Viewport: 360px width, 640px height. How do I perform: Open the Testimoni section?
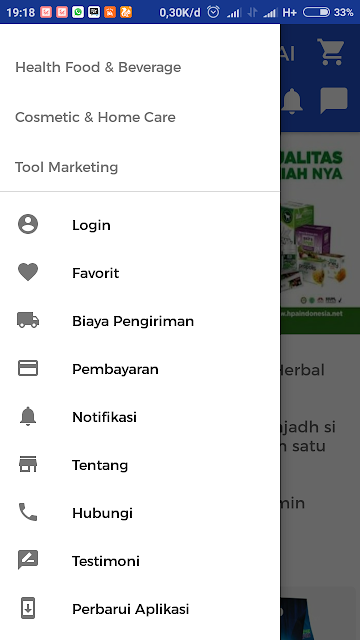[140, 561]
